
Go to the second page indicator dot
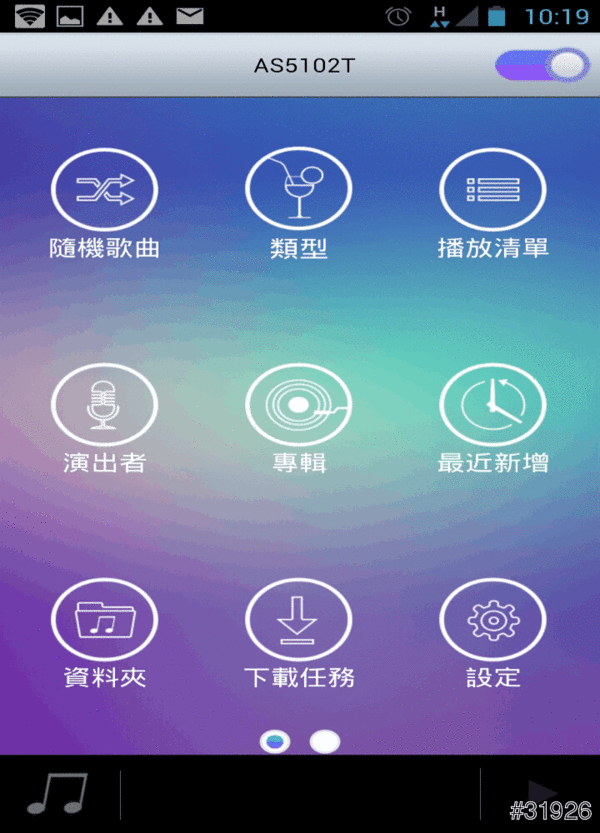(325, 741)
